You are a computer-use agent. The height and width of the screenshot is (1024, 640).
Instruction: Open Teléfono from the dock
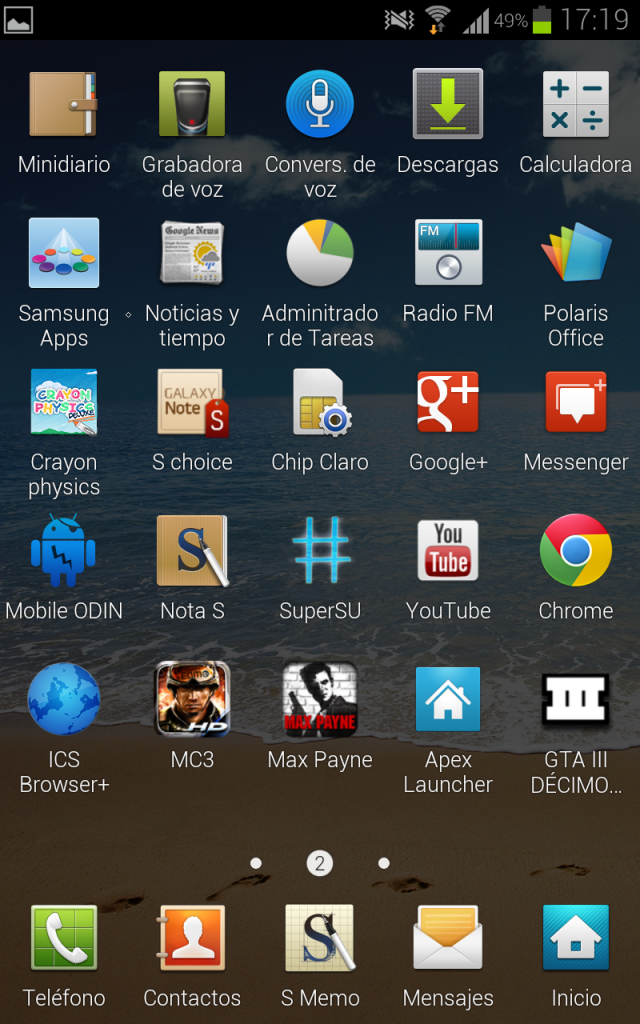point(64,938)
